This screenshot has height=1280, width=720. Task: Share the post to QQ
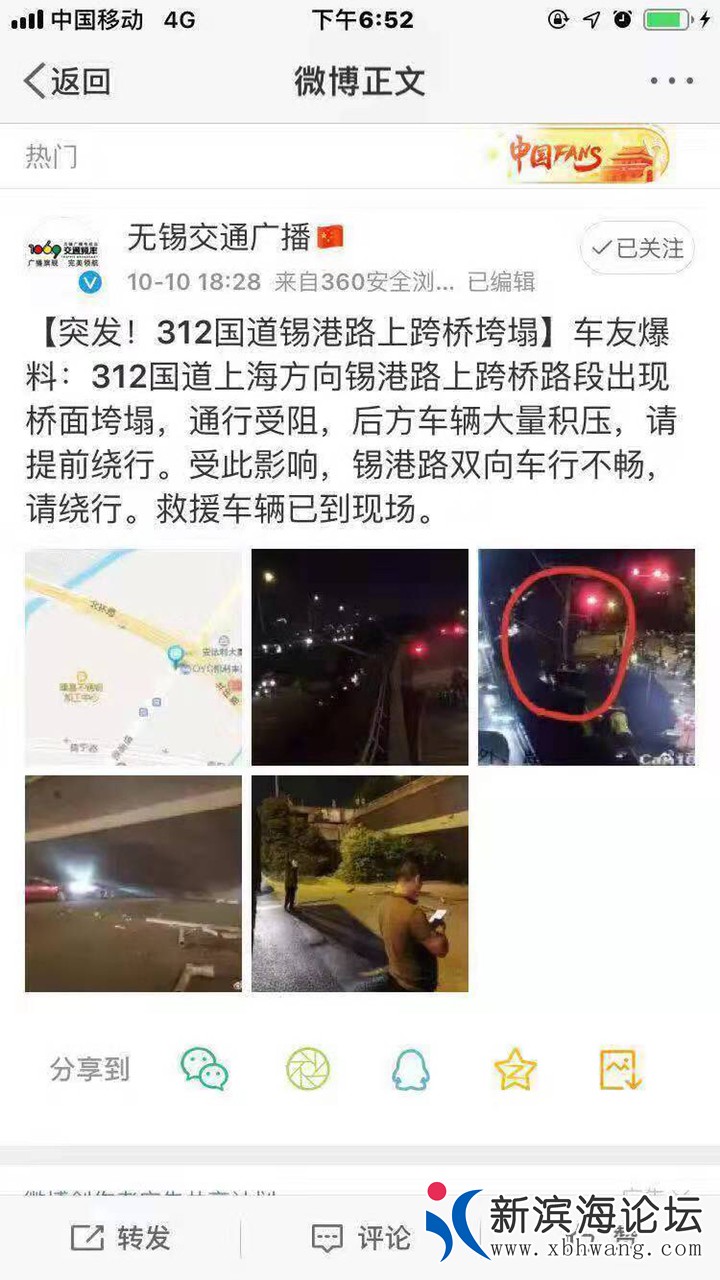[x=410, y=1070]
